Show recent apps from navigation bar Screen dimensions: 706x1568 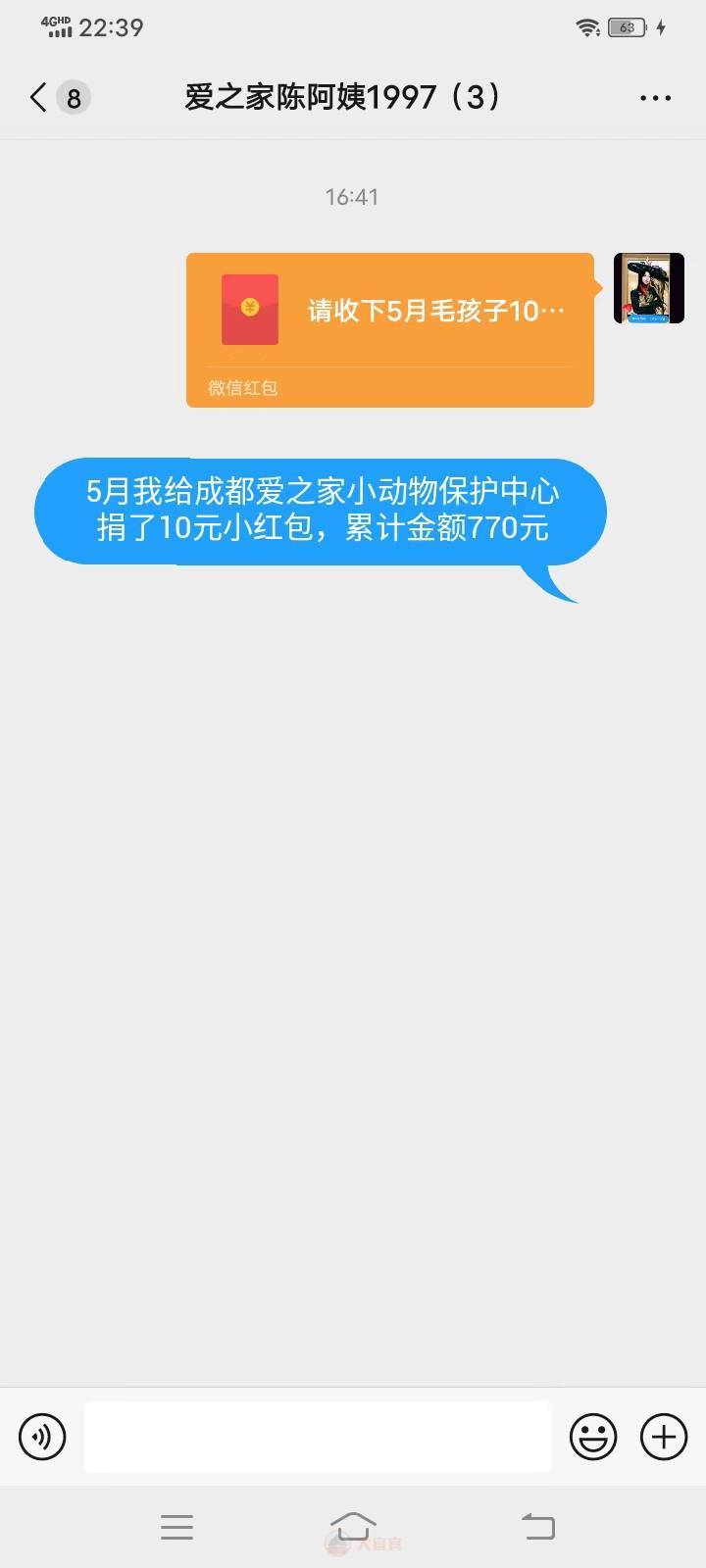[x=176, y=1526]
